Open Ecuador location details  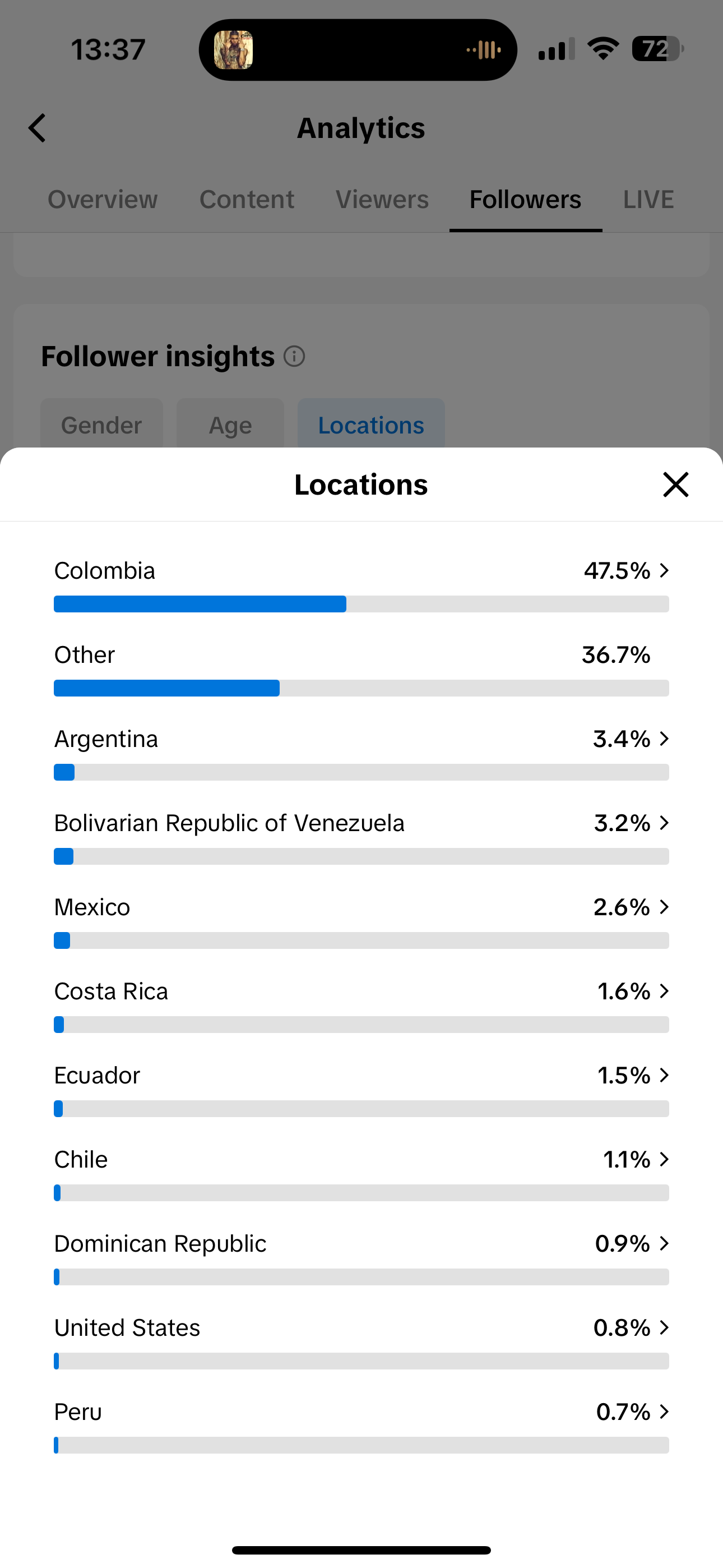click(361, 1089)
